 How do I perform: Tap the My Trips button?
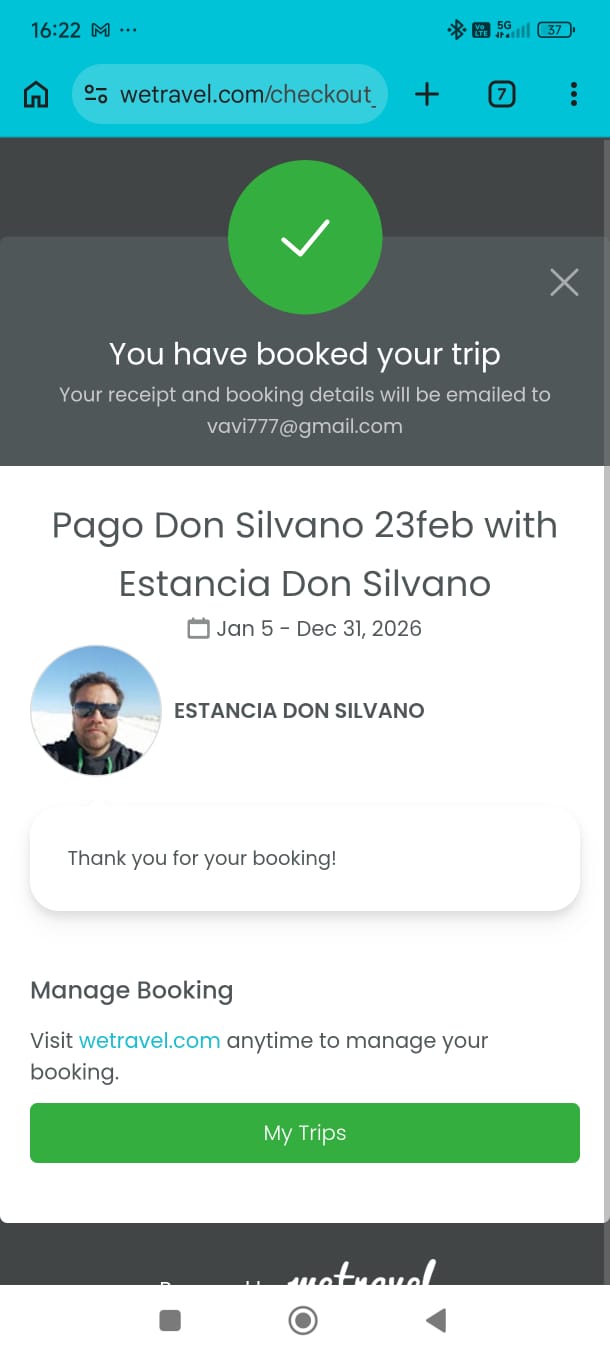point(305,1133)
